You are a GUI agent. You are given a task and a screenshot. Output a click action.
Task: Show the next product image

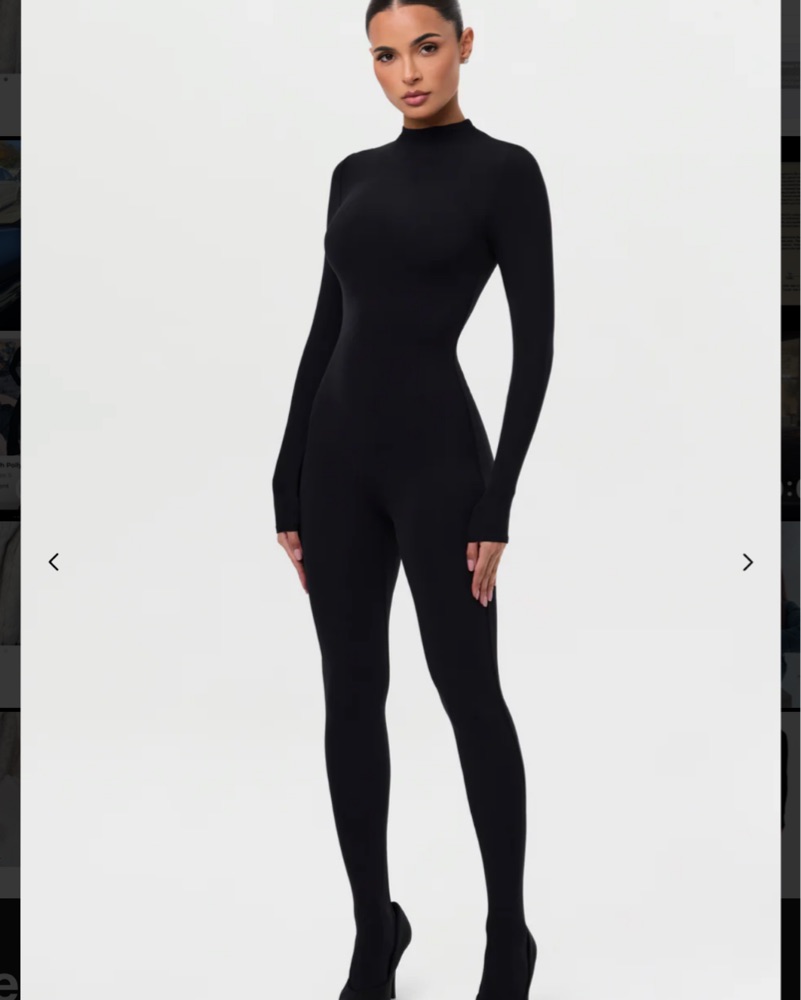(x=747, y=562)
